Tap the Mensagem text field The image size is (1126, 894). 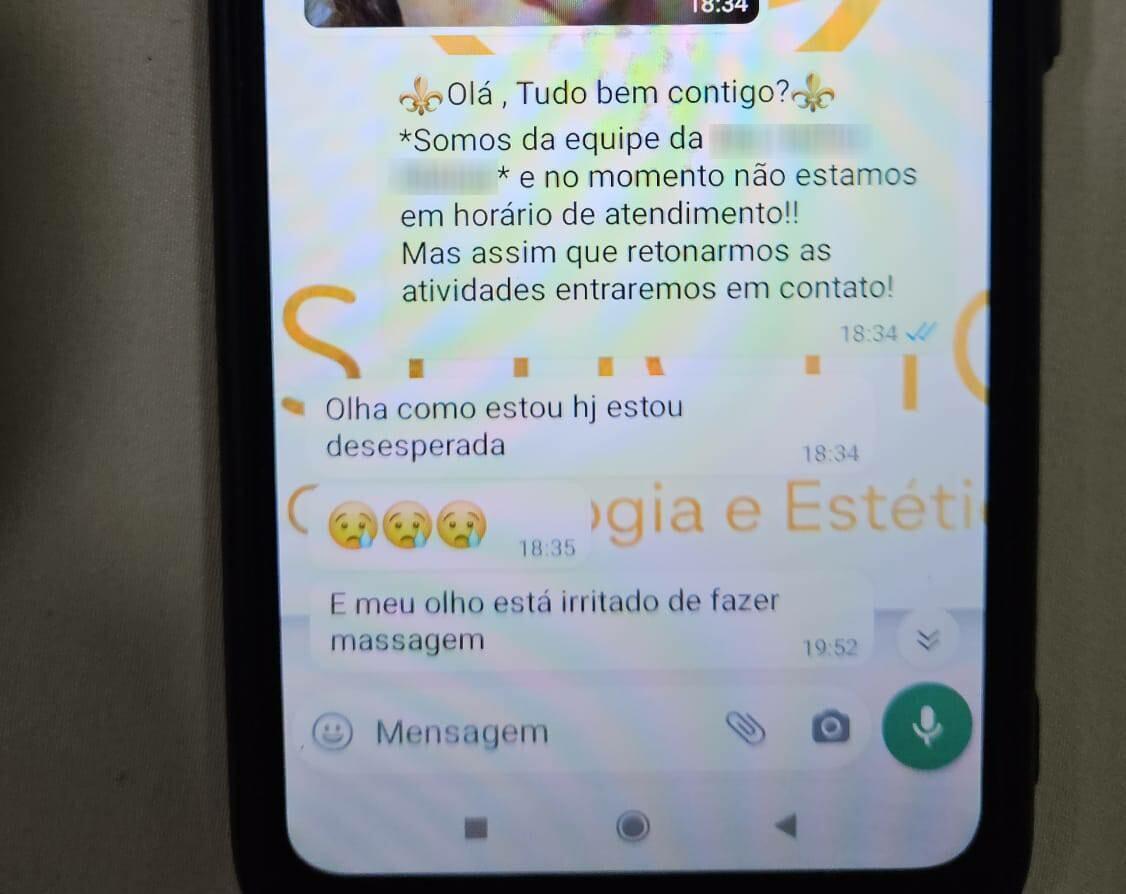(520, 733)
